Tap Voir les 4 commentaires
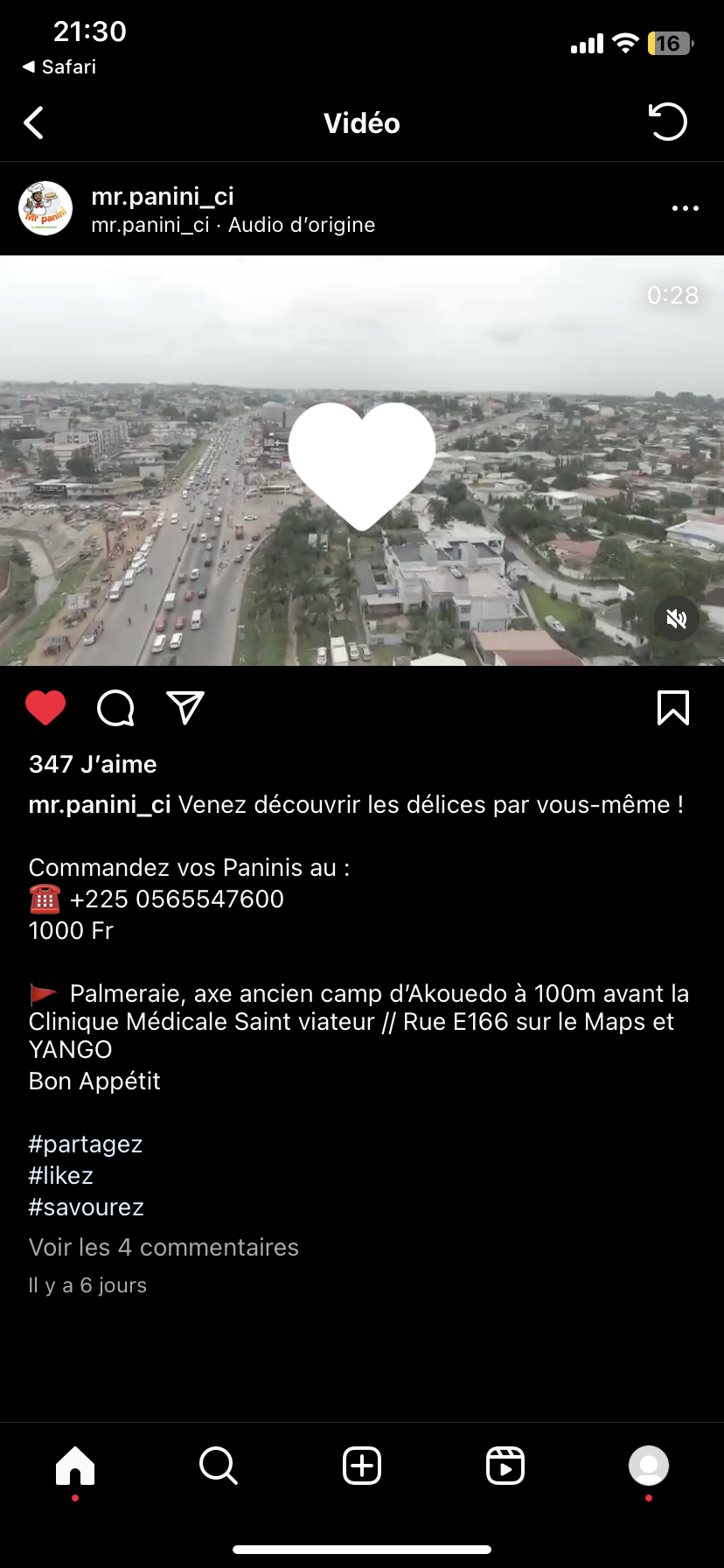The height and width of the screenshot is (1568, 724). coord(164,1247)
